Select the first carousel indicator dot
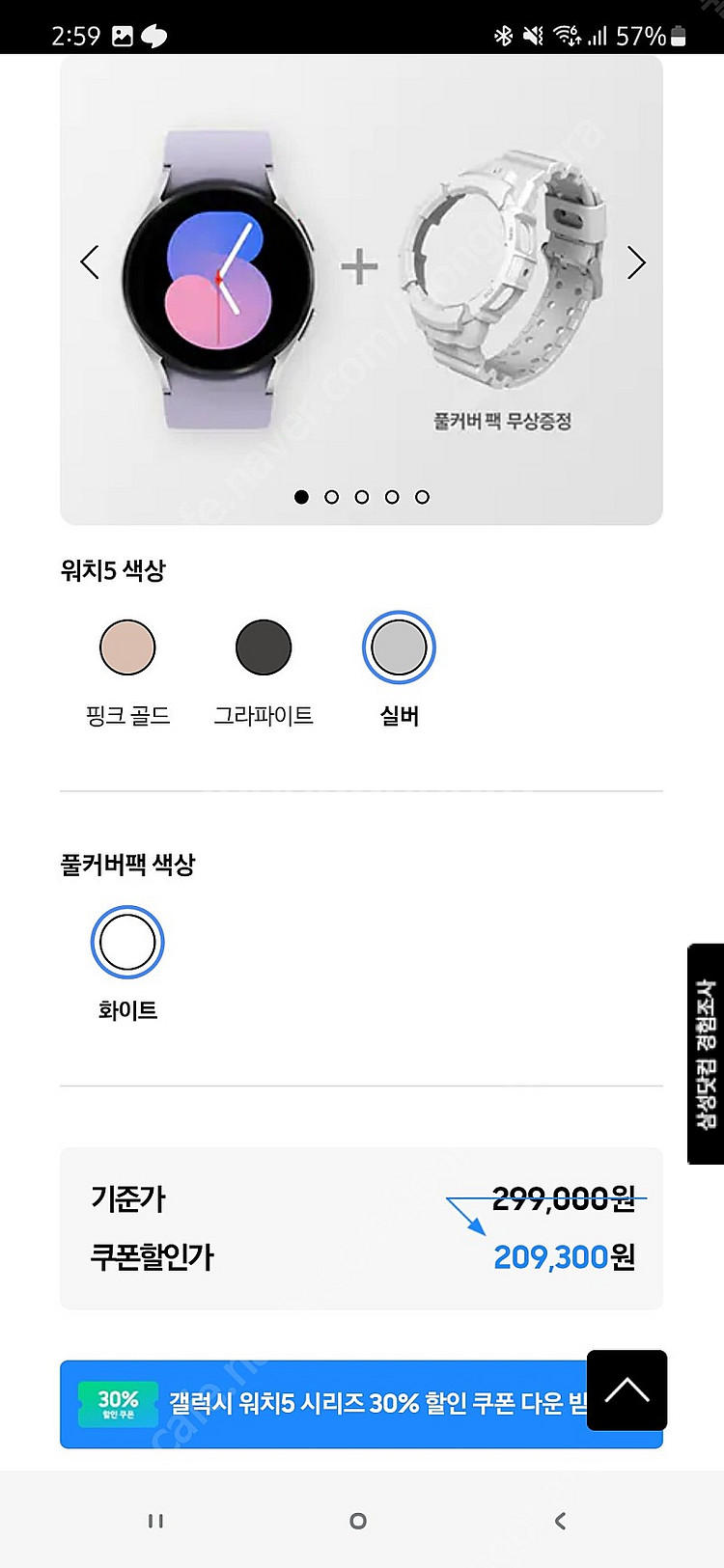The width and height of the screenshot is (724, 1568). (301, 497)
